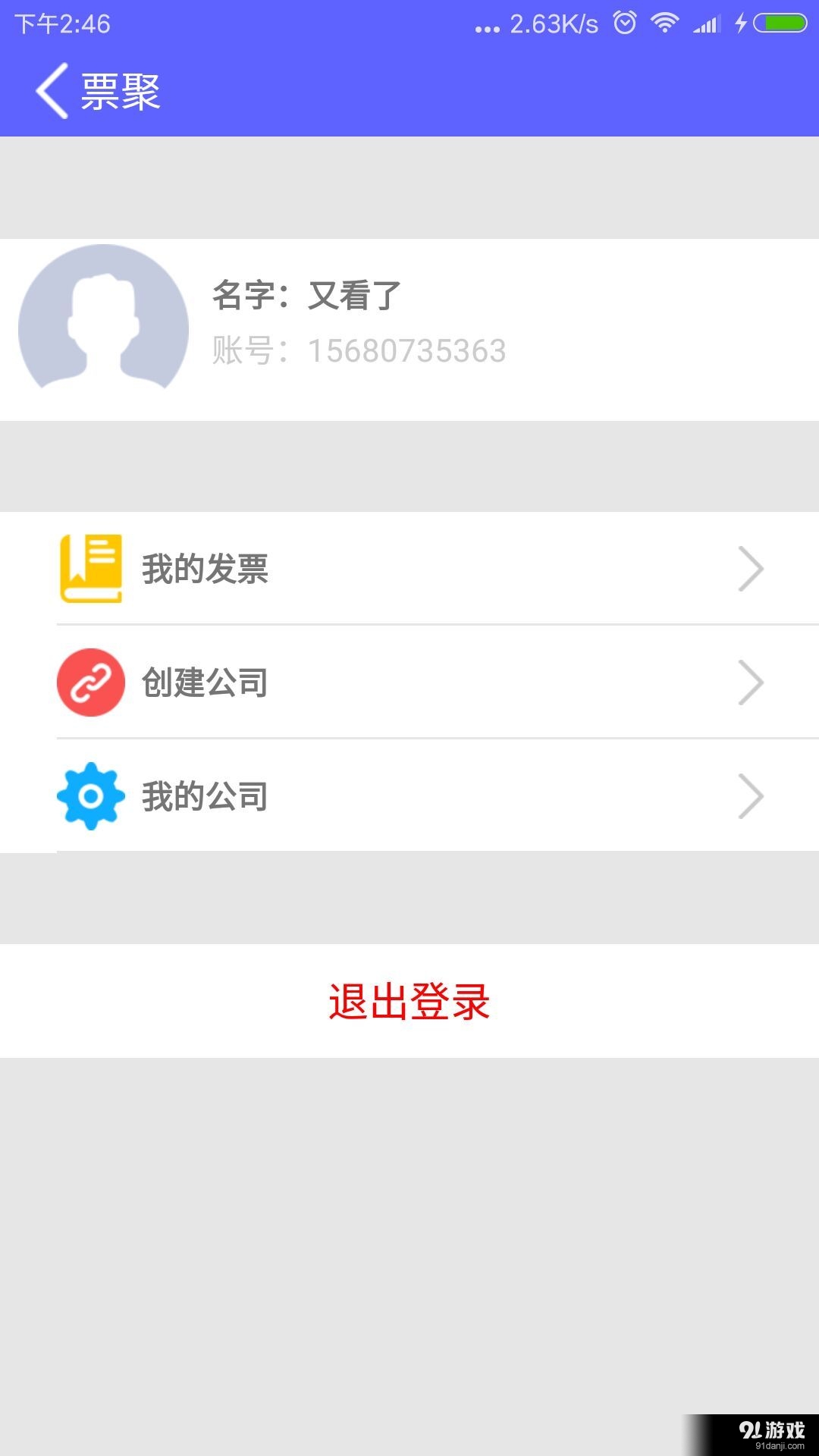Viewport: 819px width, 1456px height.
Task: Open the yellow invoice book icon for 我的发票
Action: coord(91,567)
